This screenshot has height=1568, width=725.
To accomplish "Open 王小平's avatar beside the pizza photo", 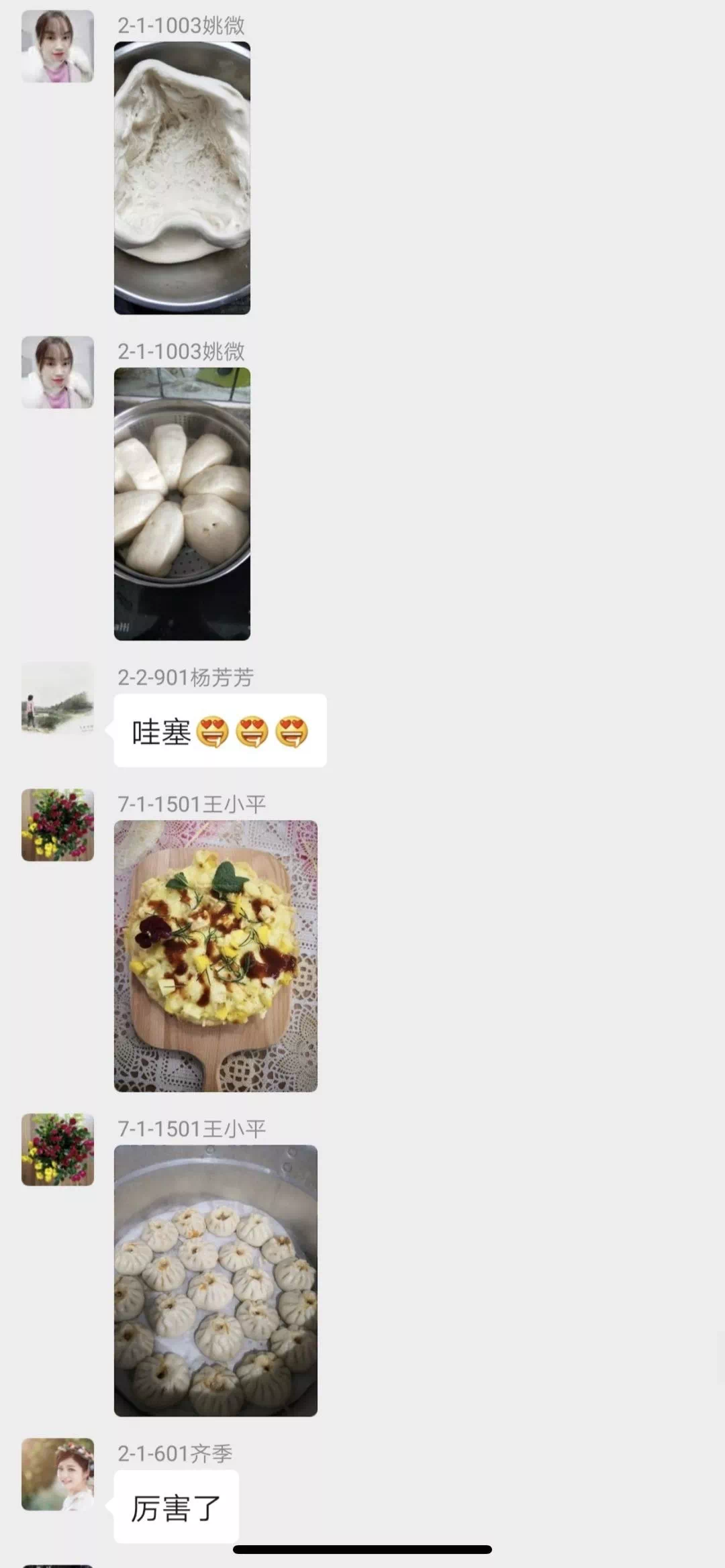I will (58, 825).
